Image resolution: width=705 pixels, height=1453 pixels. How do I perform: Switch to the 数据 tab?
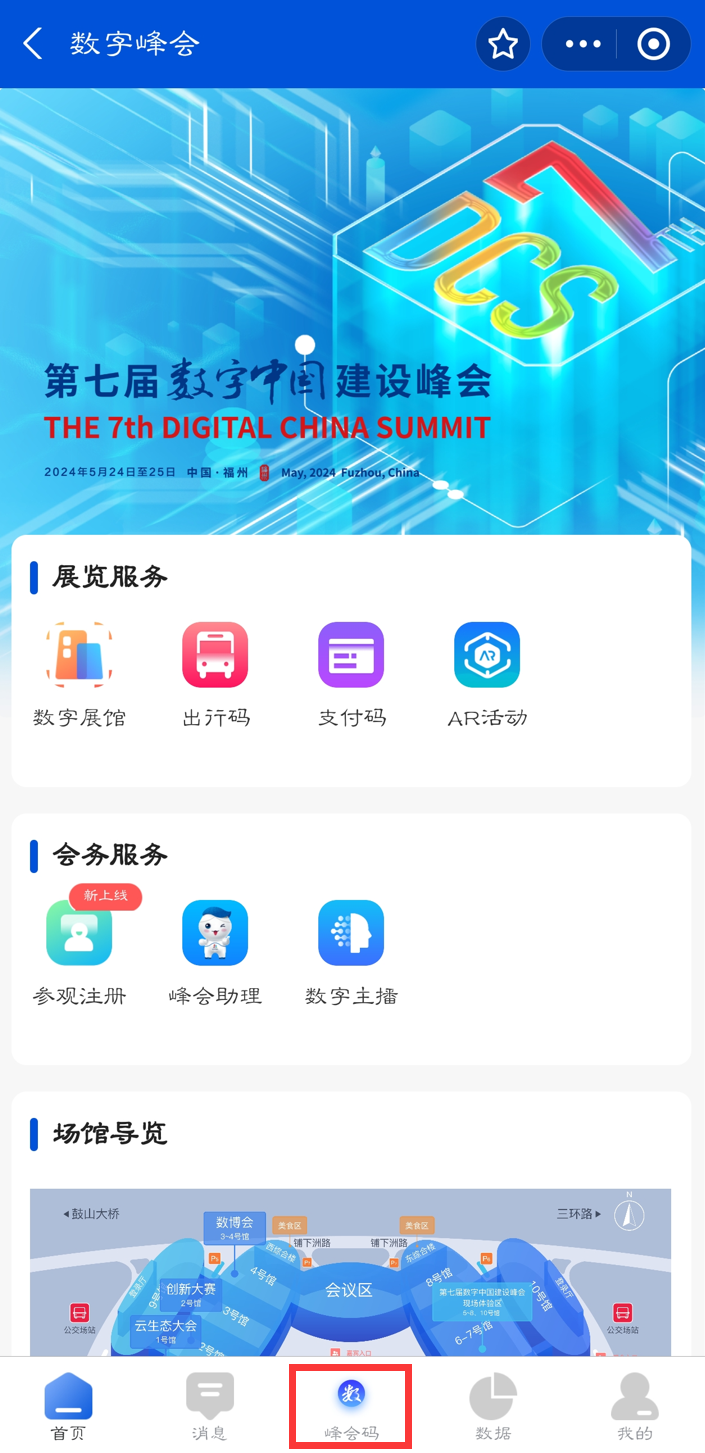[x=493, y=1406]
